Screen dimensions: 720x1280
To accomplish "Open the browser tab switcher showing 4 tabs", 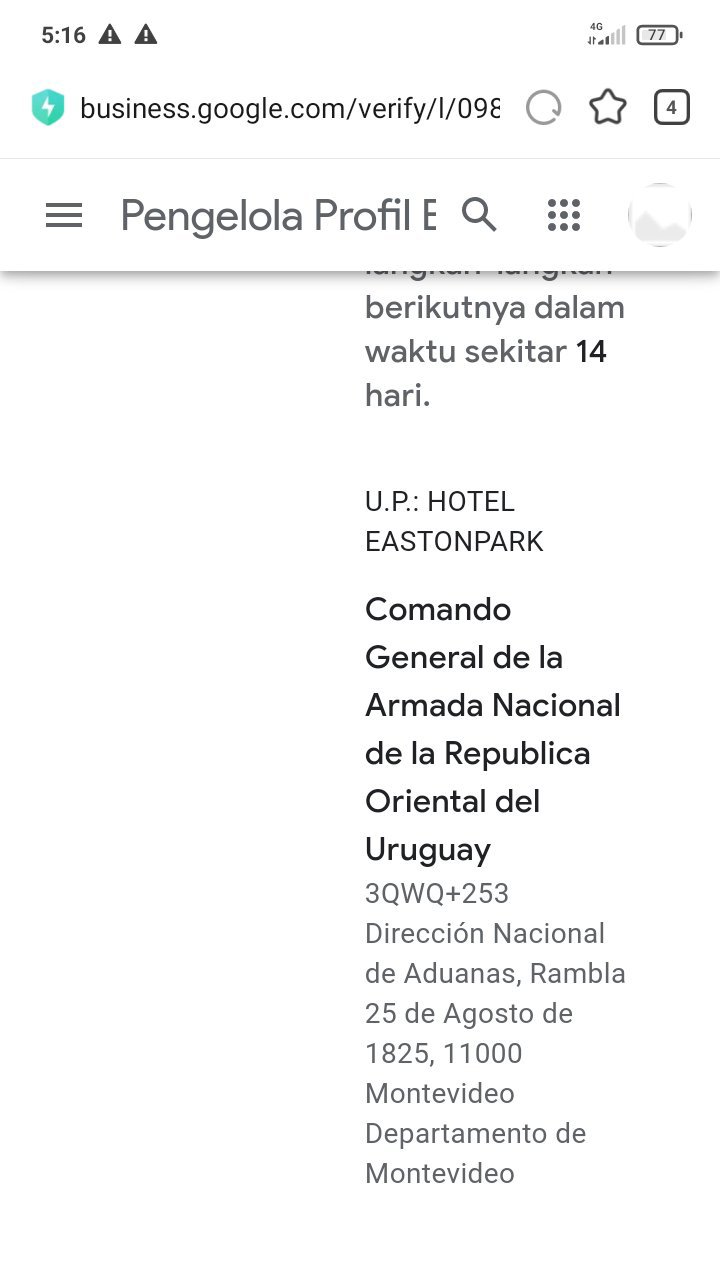I will click(671, 108).
